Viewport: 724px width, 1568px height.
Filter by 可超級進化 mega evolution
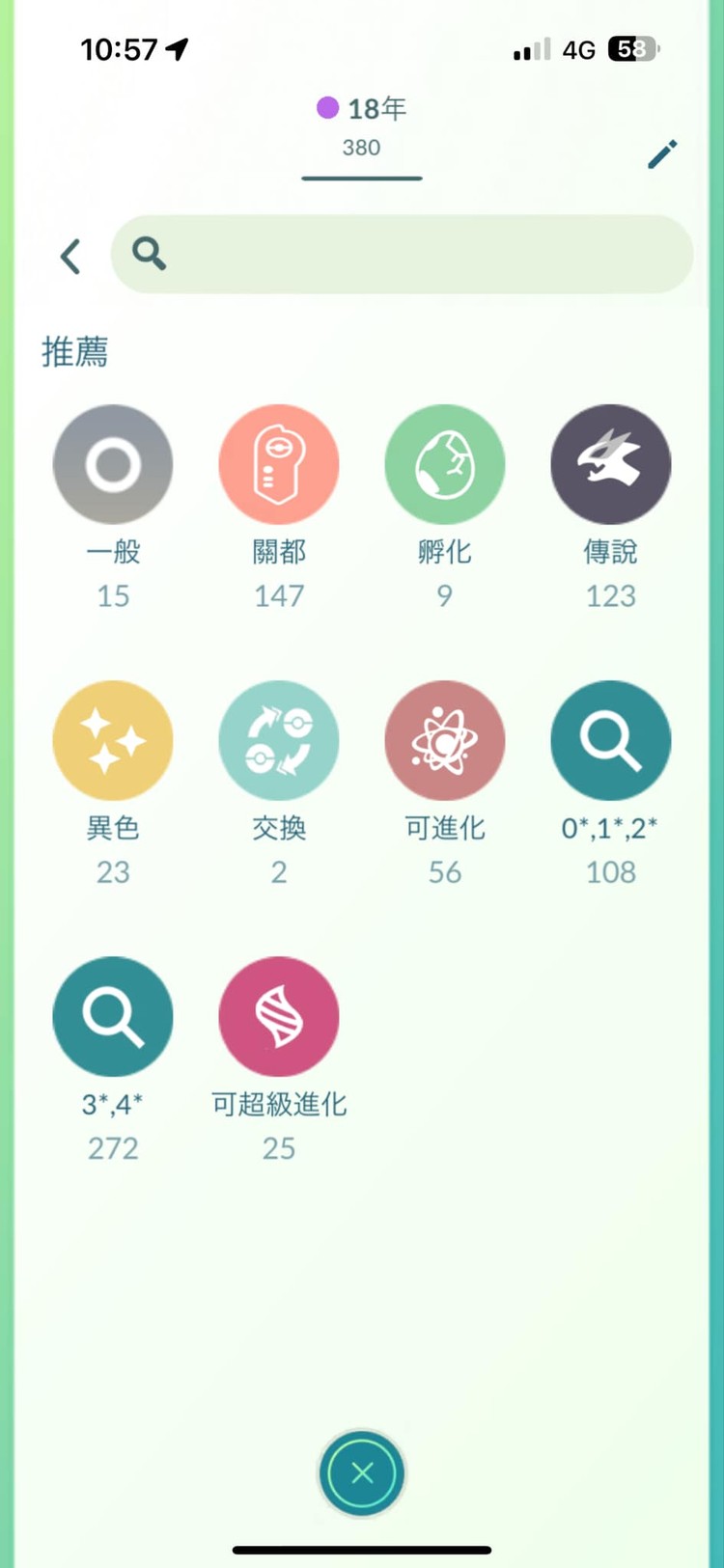(x=279, y=1017)
